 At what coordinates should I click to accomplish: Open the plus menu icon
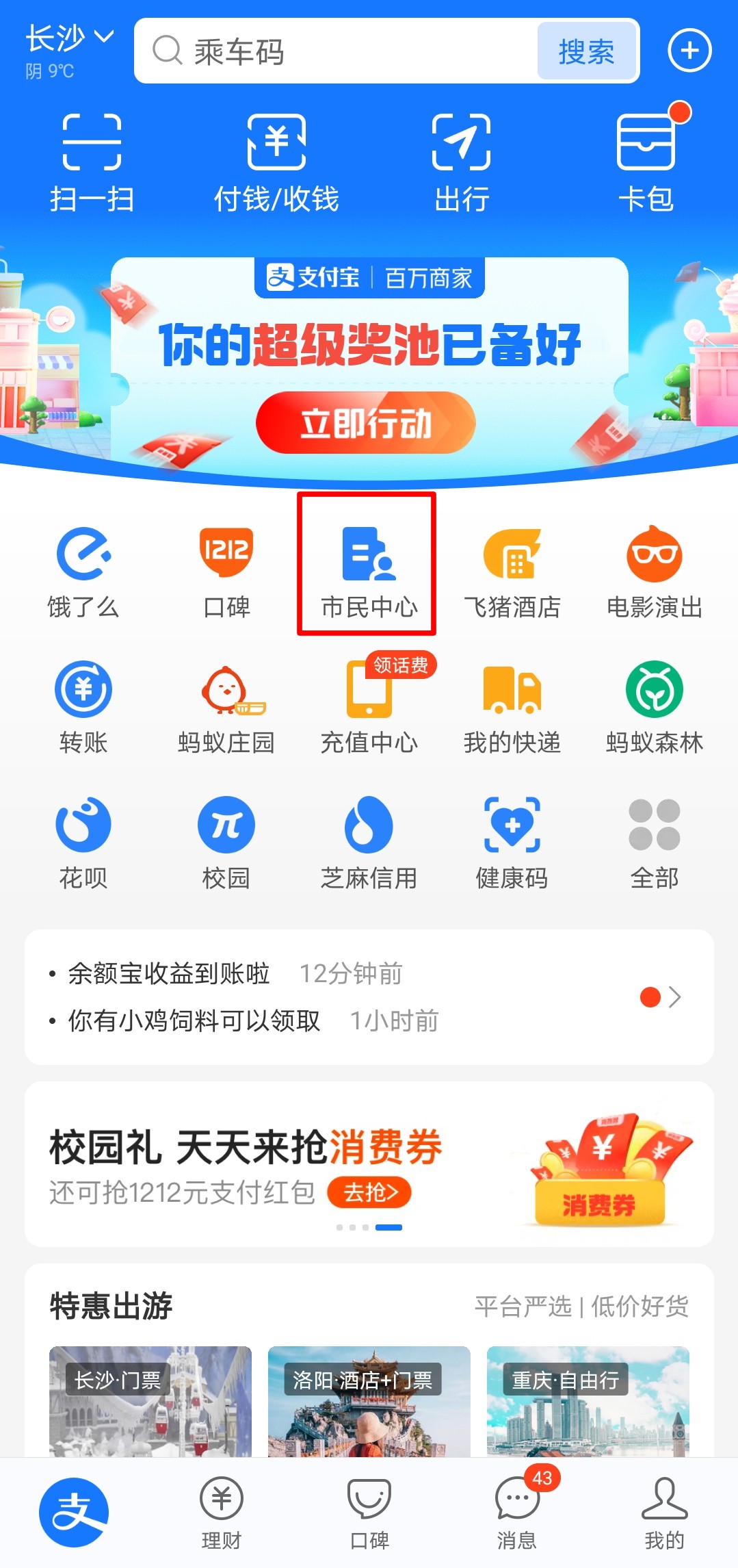(689, 51)
